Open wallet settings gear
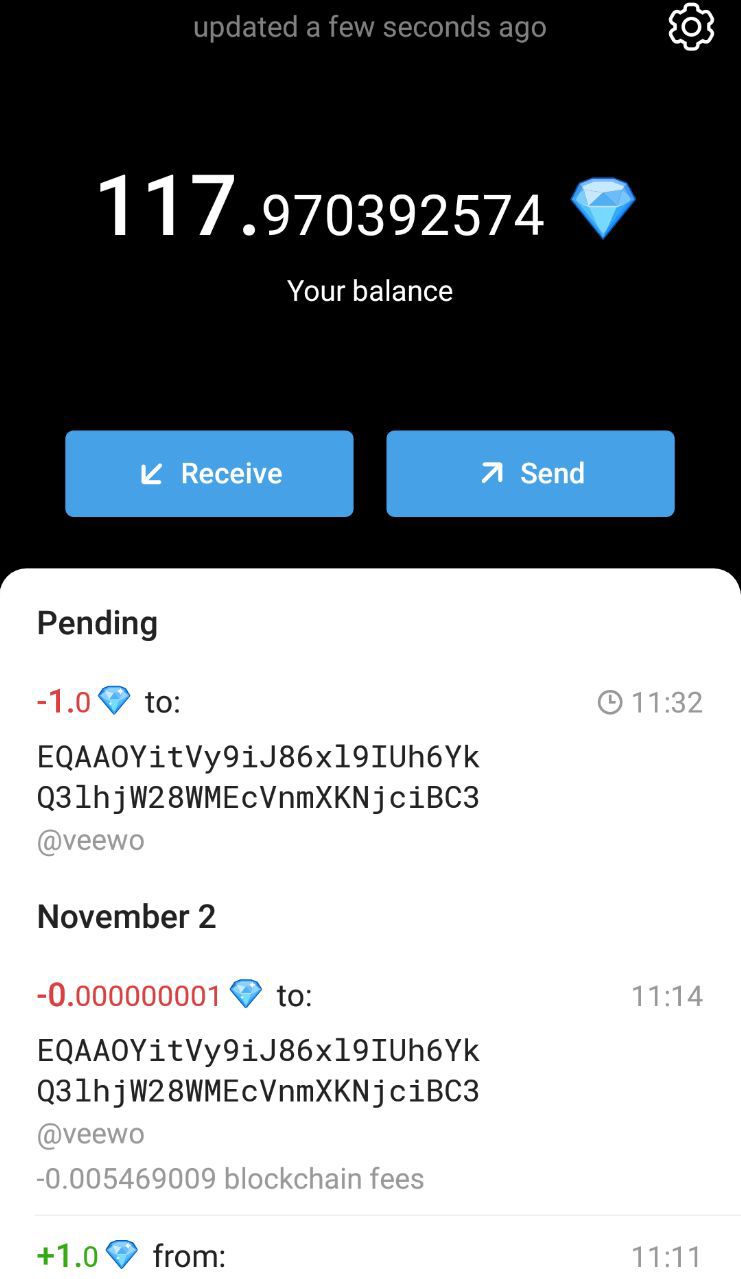 [x=691, y=27]
